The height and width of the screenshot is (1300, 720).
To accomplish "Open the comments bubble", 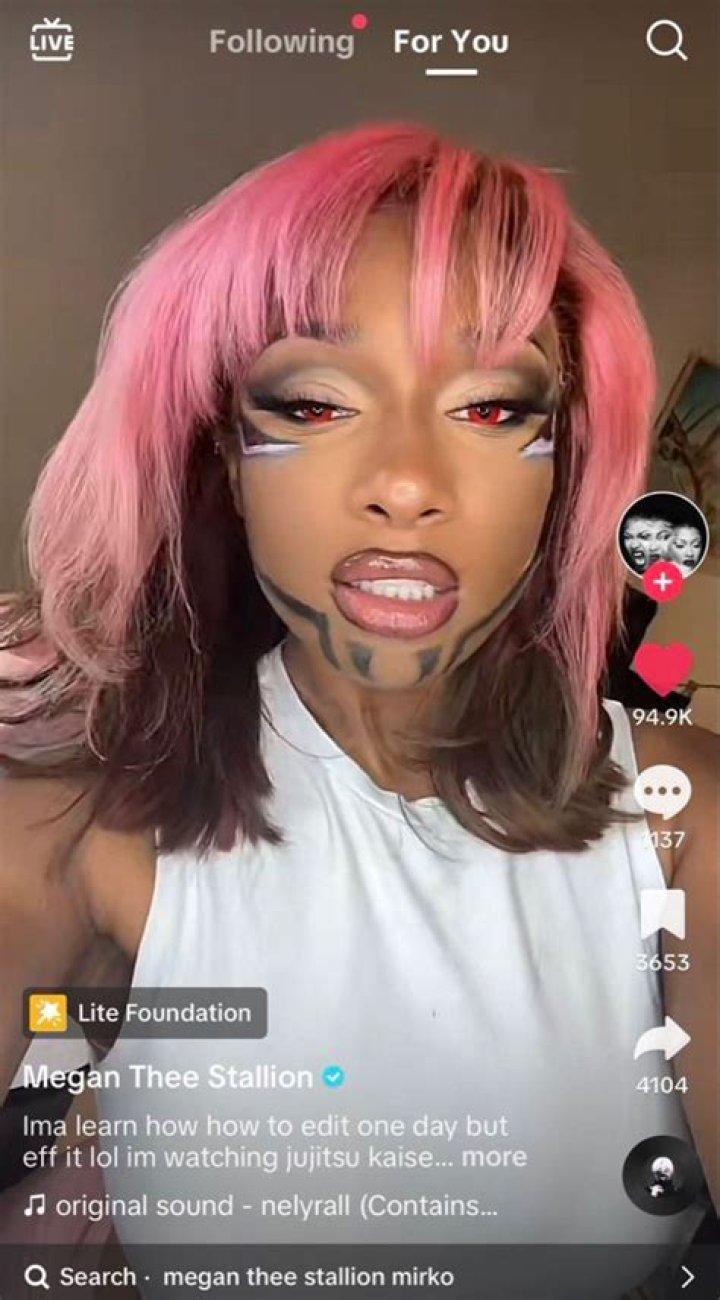I will click(x=662, y=792).
